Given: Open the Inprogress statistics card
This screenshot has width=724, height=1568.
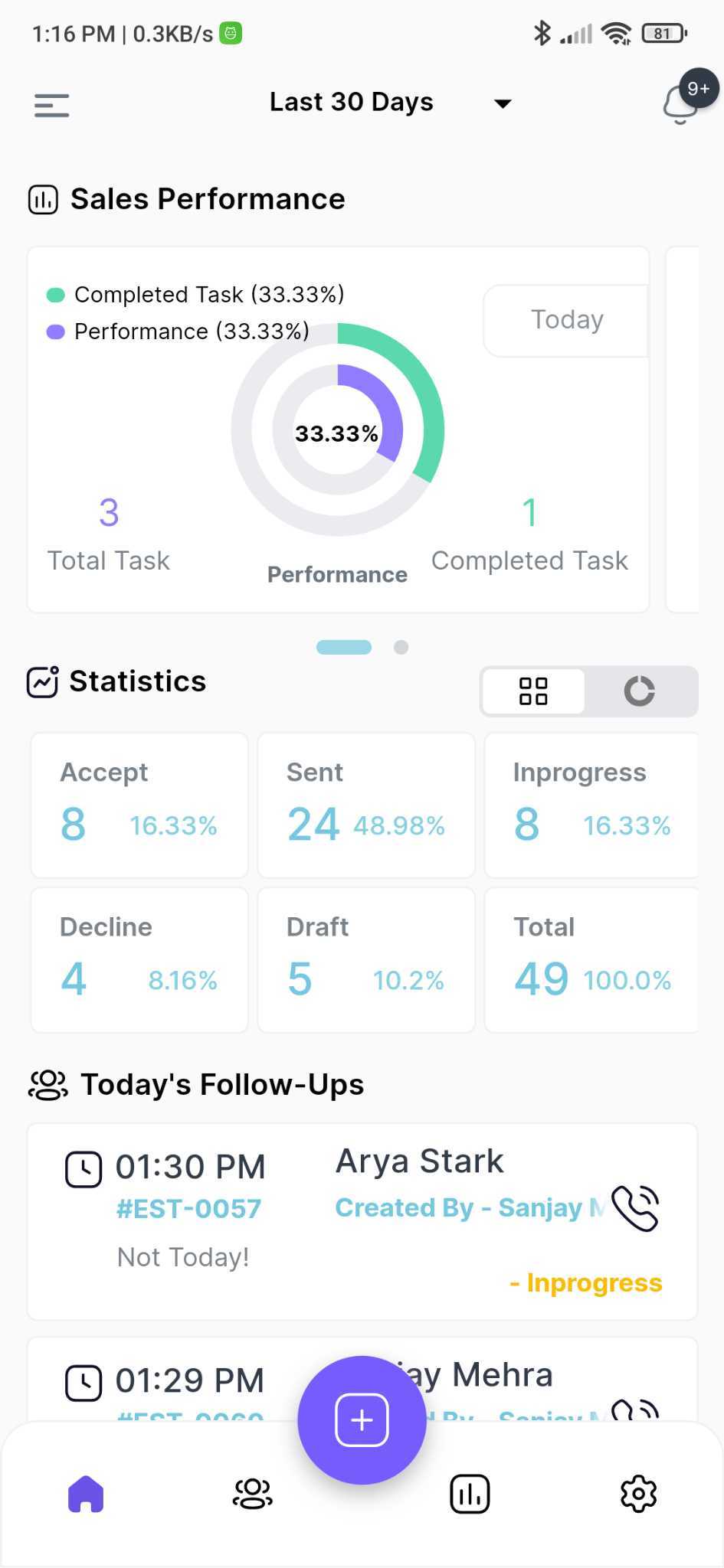Looking at the screenshot, I should (591, 805).
